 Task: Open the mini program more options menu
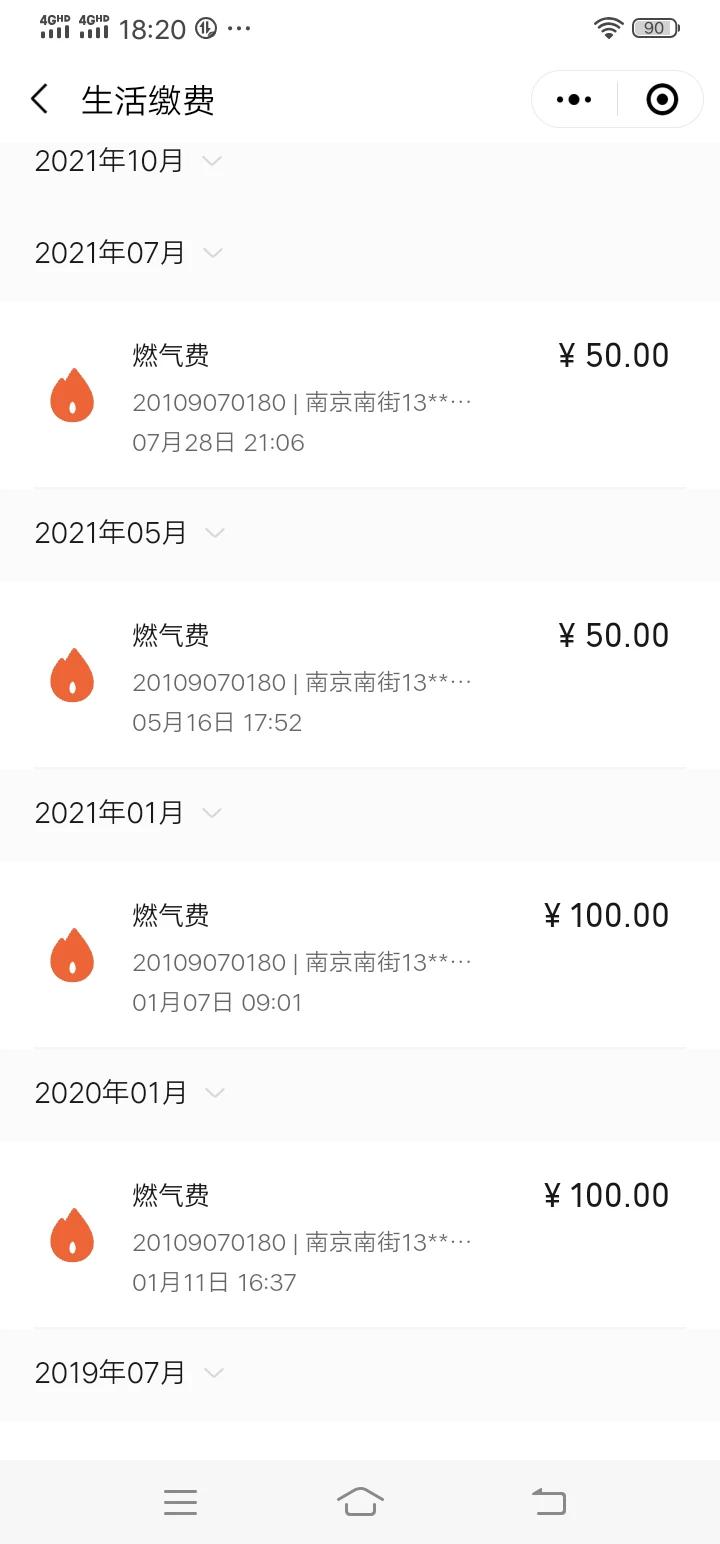point(574,99)
